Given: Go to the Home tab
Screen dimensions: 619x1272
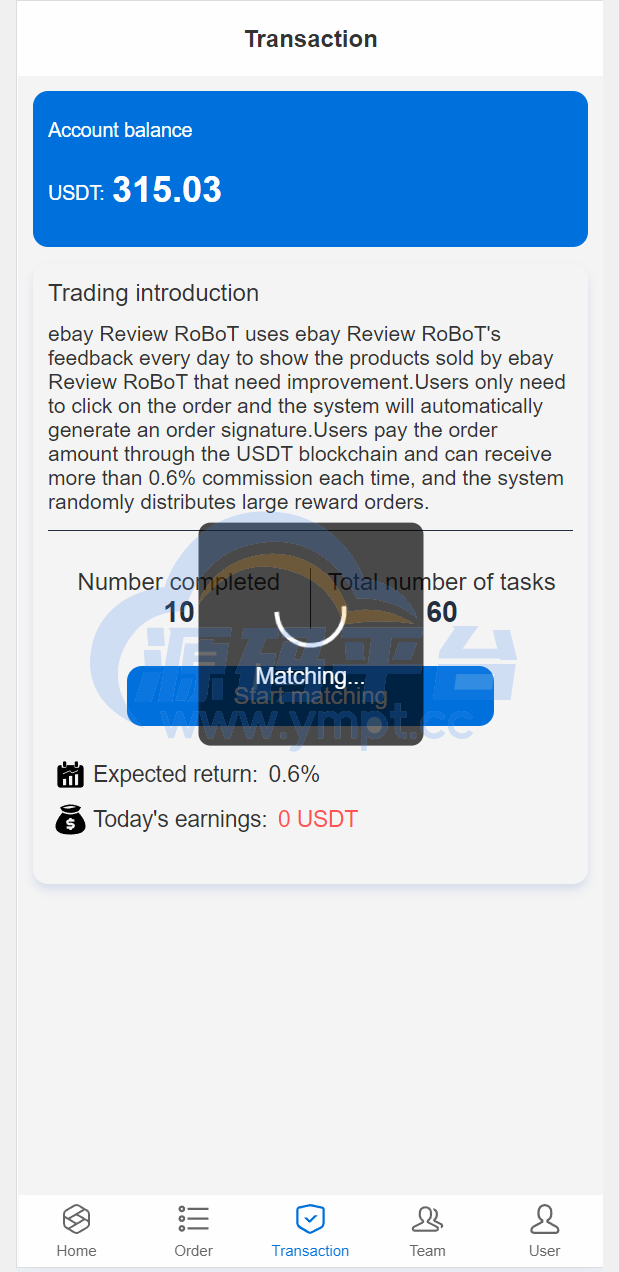Looking at the screenshot, I should click(76, 1231).
